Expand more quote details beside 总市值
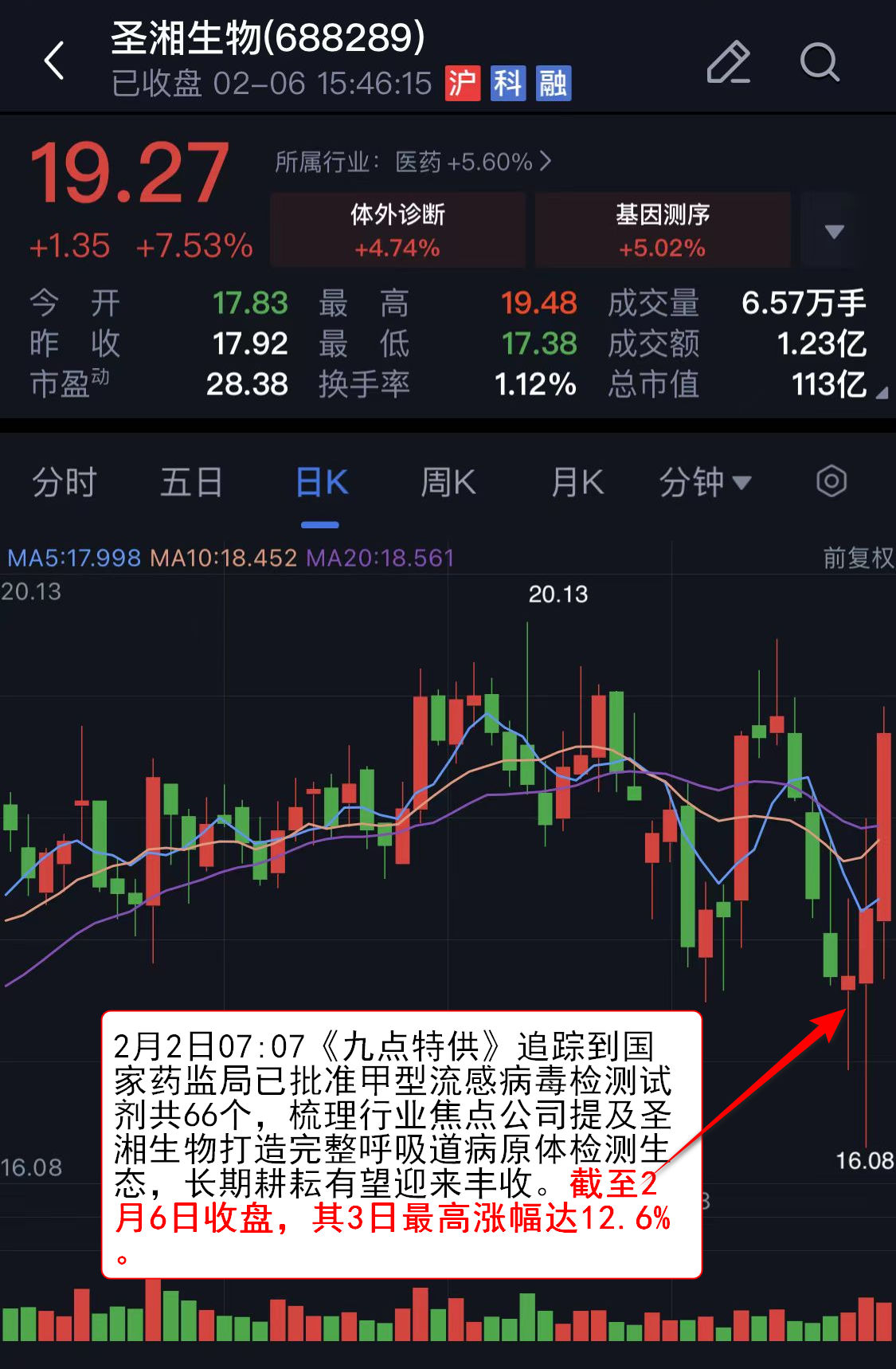Screen dimensions: 896x1369 click(881, 393)
